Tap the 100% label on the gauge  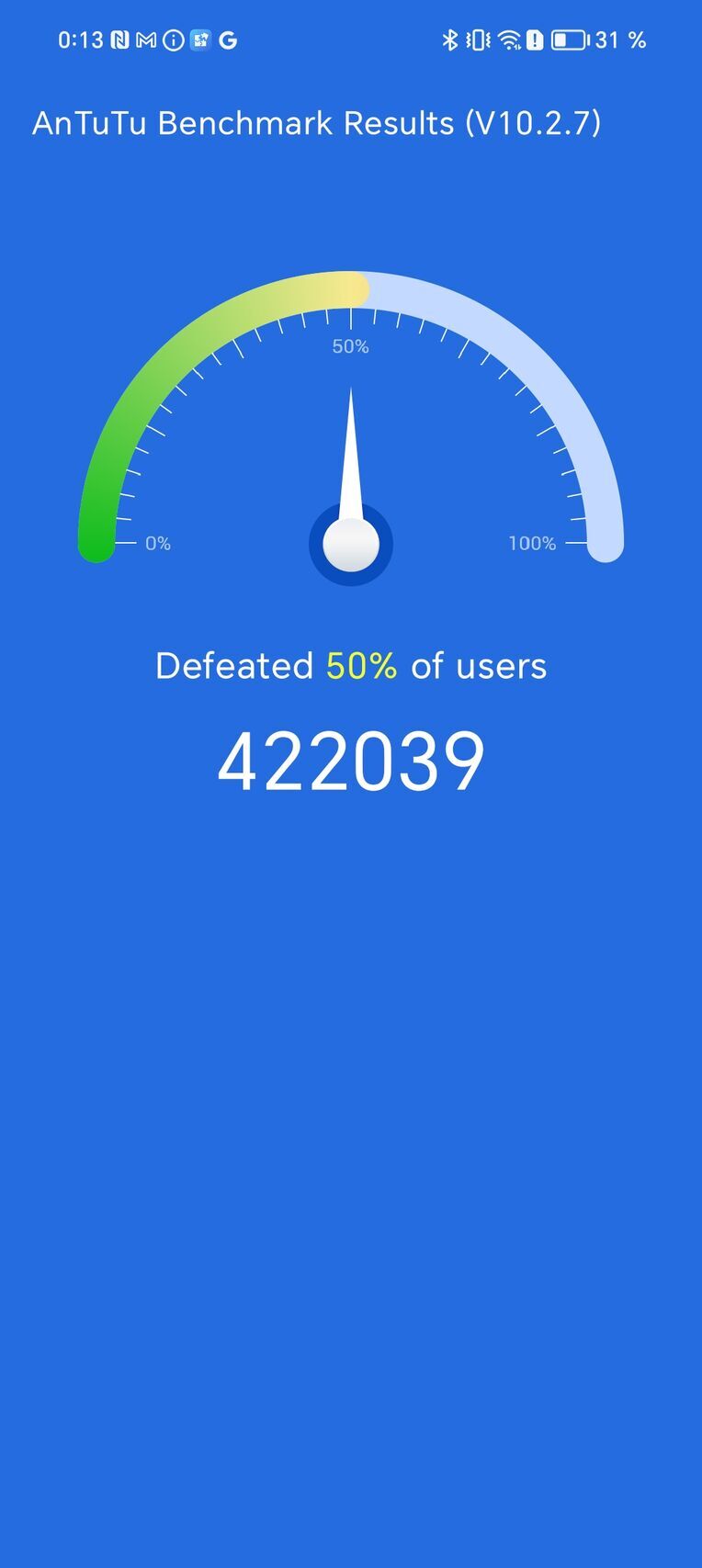(531, 543)
